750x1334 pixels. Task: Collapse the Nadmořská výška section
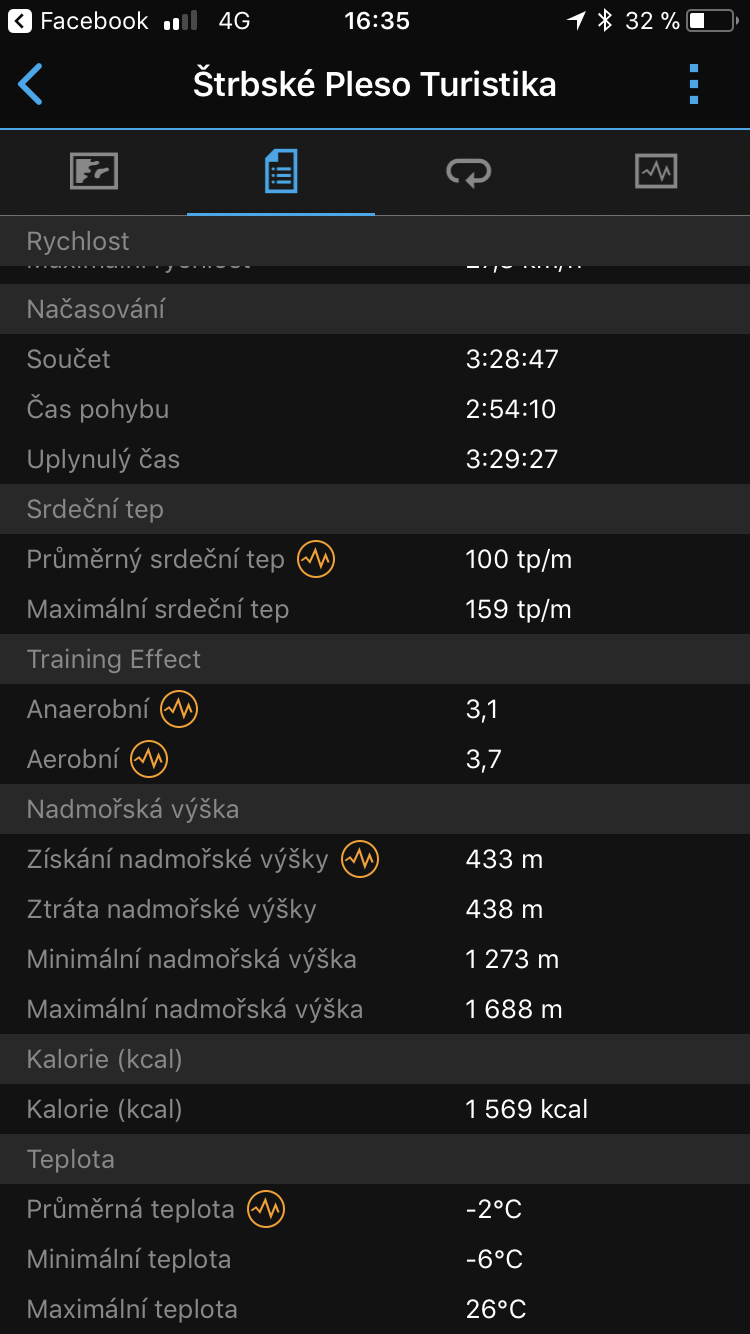(x=375, y=809)
